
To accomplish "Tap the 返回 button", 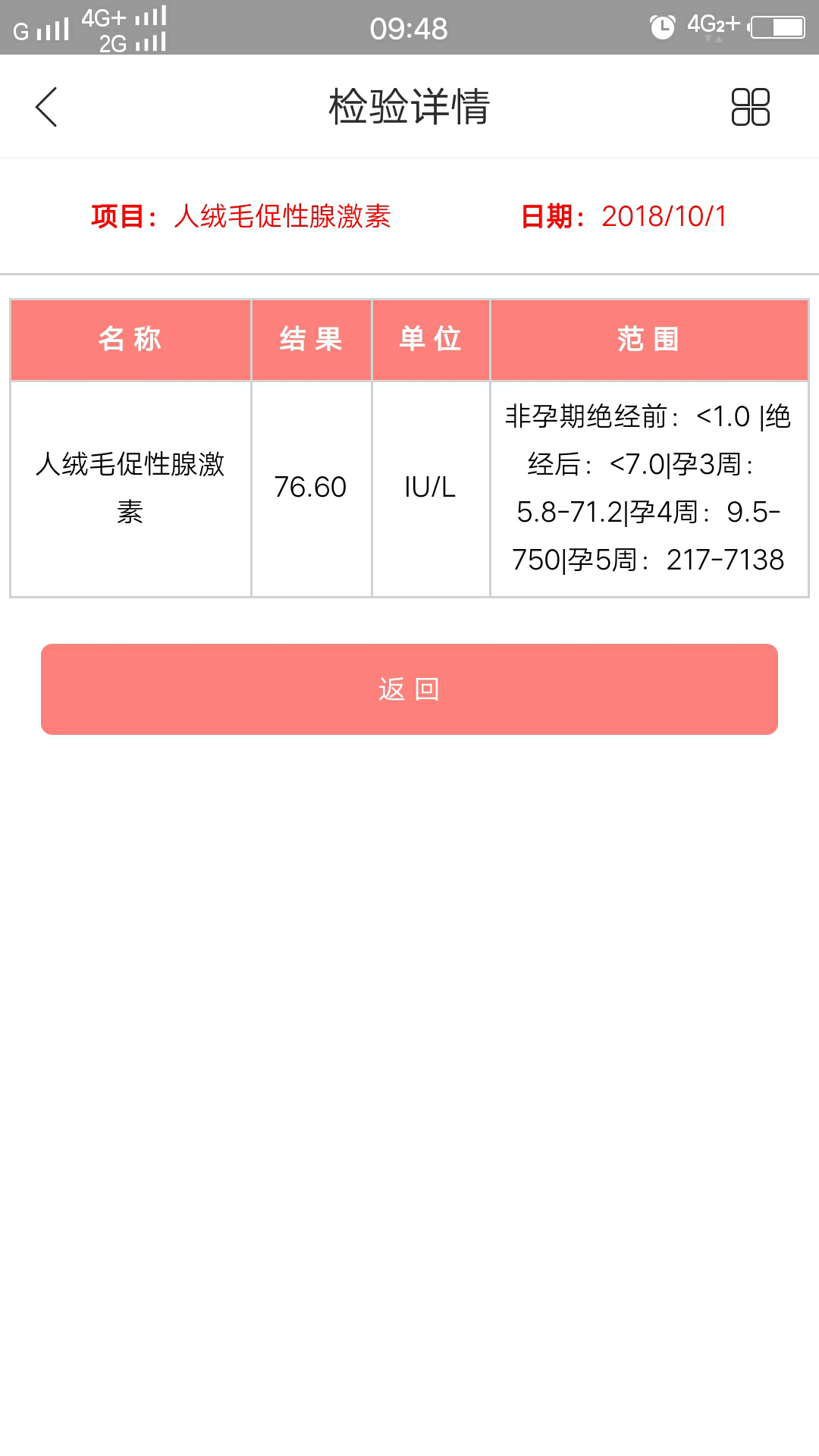I will 408,689.
